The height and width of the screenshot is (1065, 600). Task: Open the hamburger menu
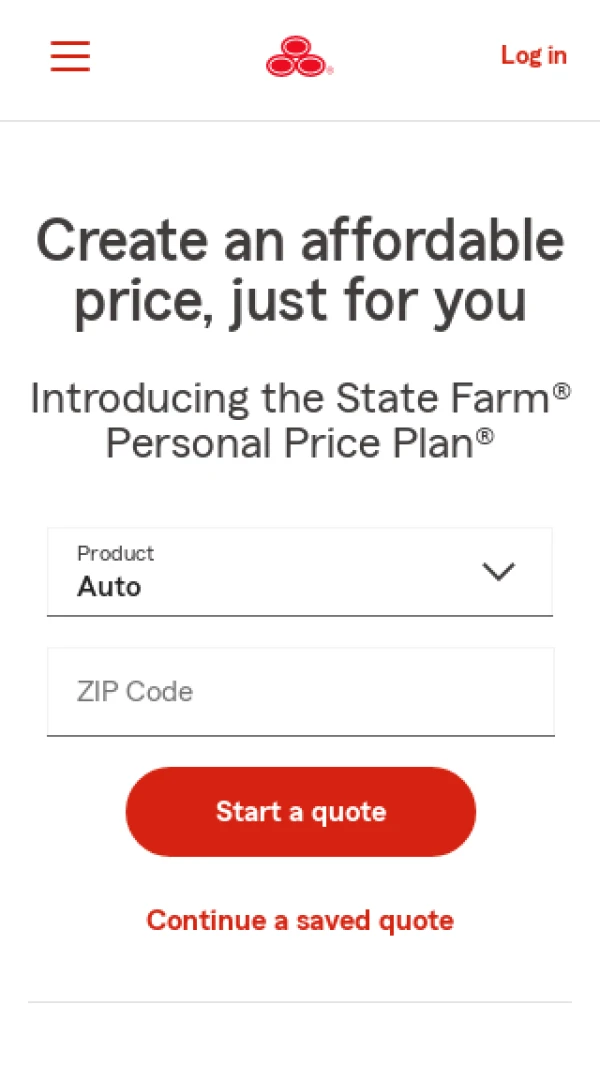click(70, 56)
